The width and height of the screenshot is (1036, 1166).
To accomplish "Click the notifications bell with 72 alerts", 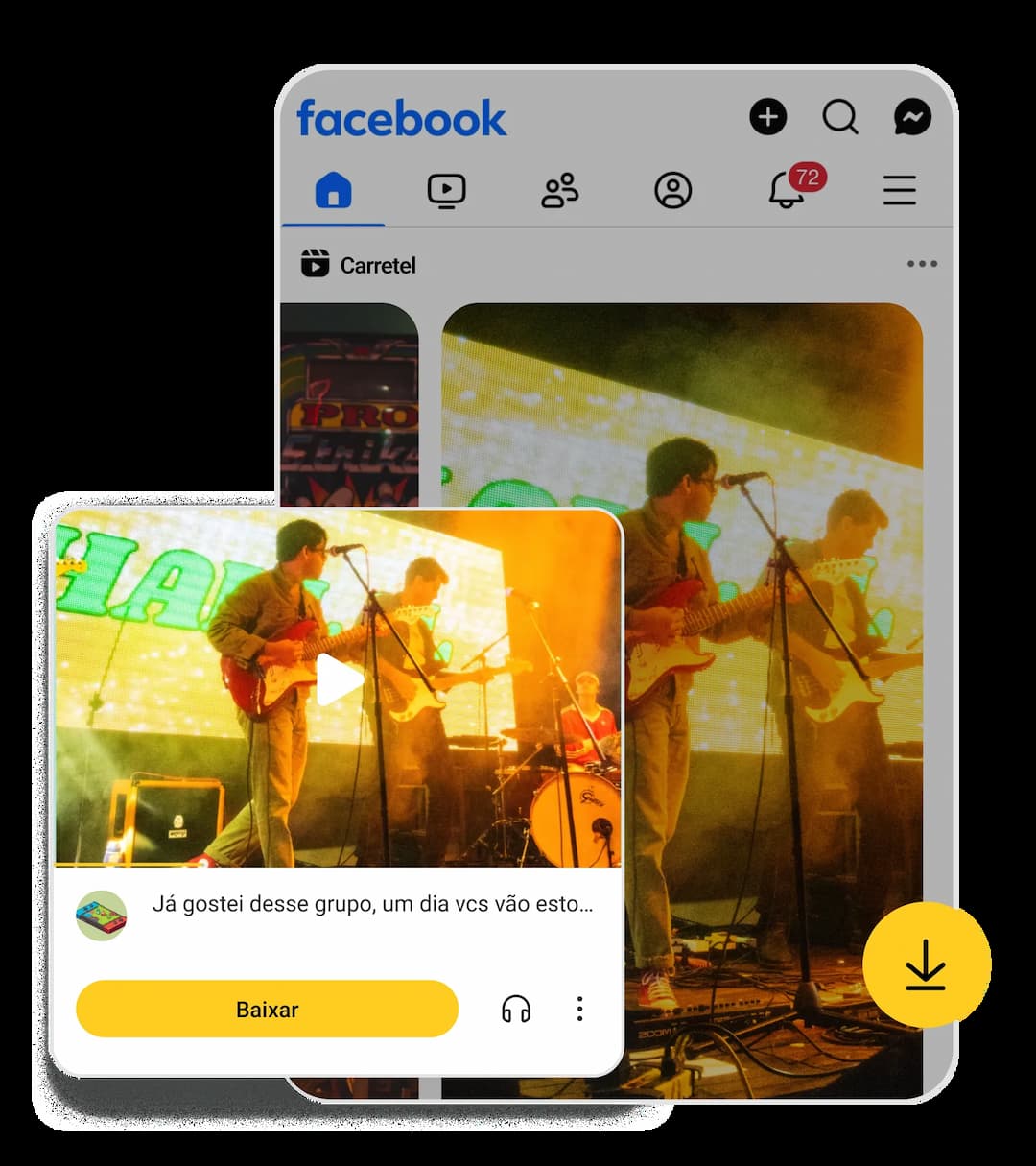I will [787, 191].
